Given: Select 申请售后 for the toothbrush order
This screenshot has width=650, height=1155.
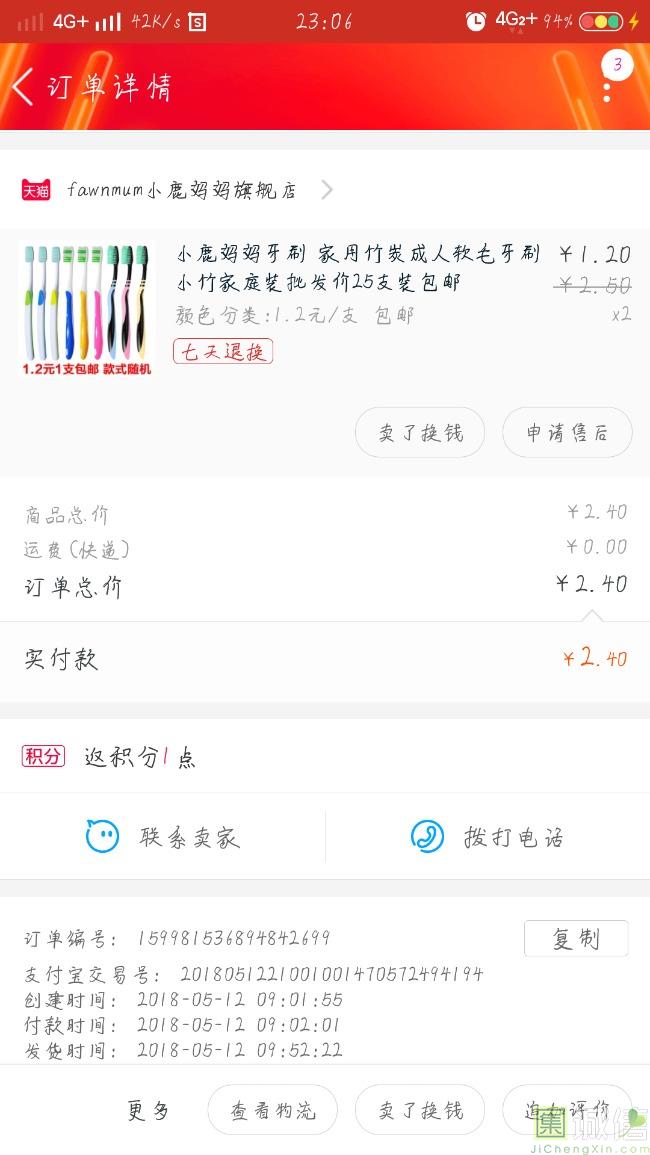Looking at the screenshot, I should pos(567,433).
